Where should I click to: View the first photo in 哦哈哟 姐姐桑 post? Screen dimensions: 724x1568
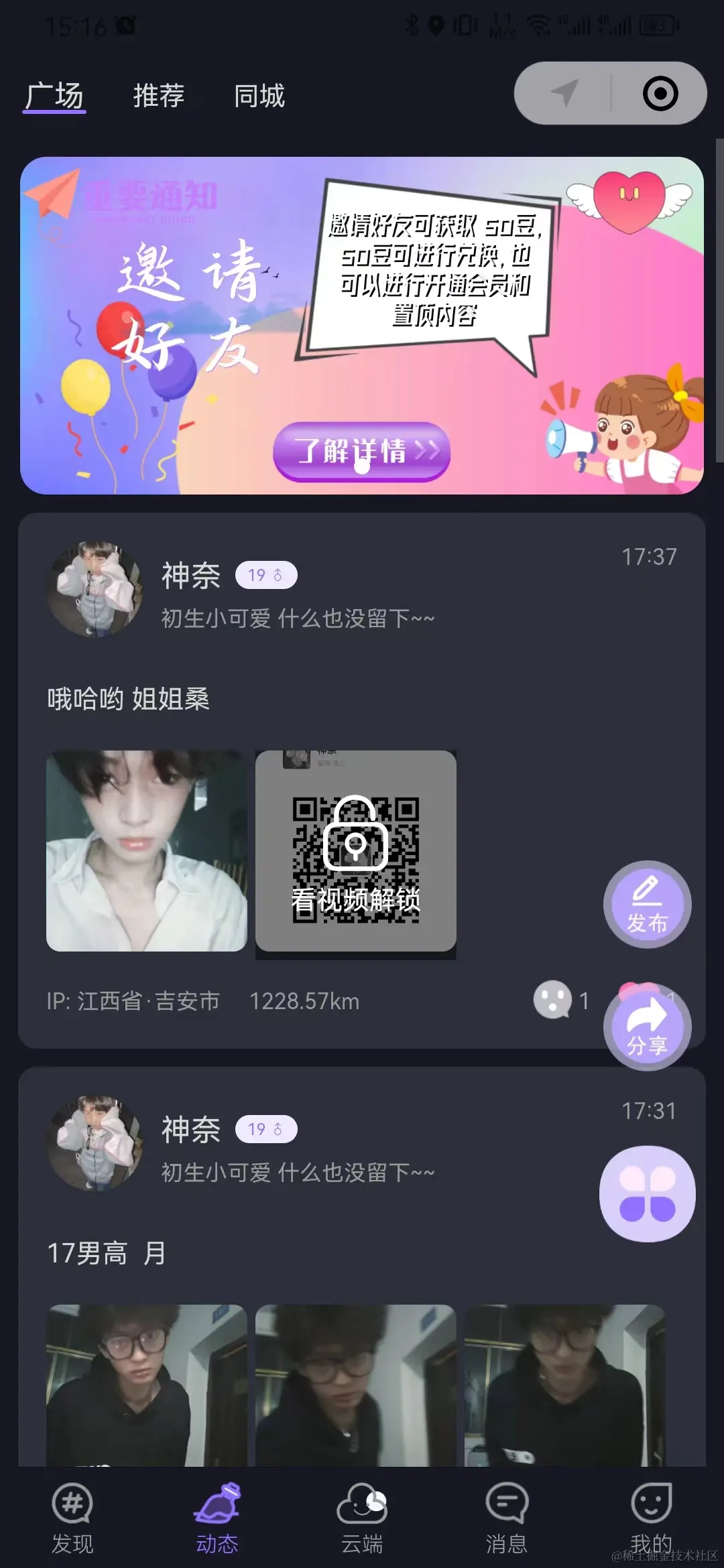[x=147, y=850]
